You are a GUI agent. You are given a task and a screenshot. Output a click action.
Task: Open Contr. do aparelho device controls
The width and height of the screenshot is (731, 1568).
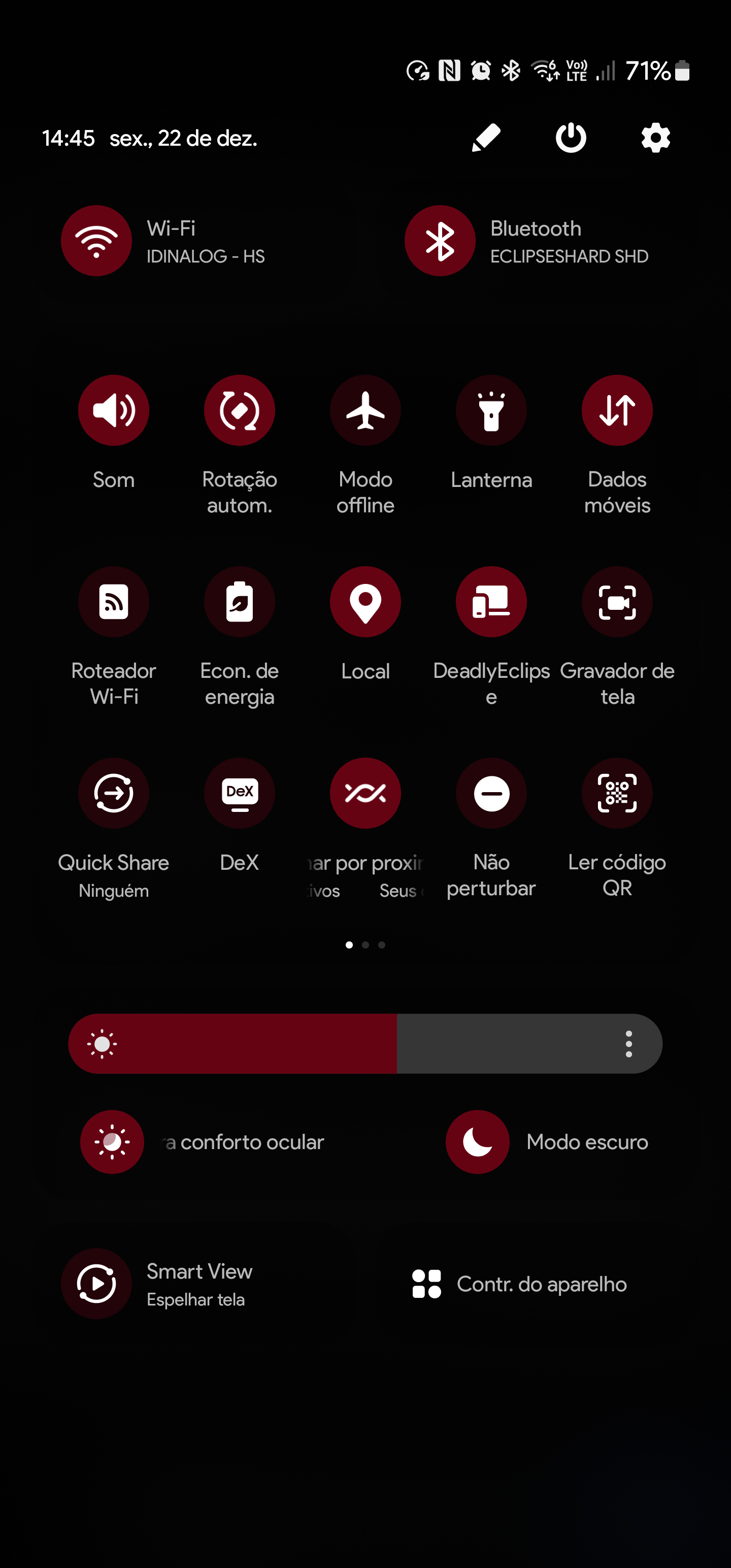click(426, 1284)
